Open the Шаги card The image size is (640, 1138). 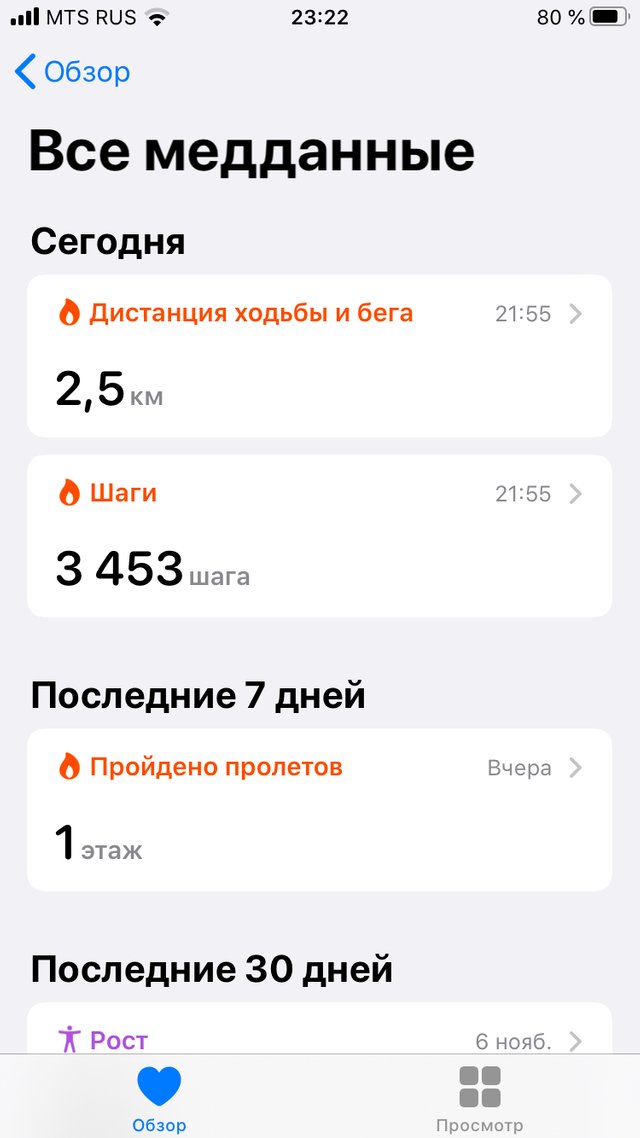pyautogui.click(x=319, y=536)
